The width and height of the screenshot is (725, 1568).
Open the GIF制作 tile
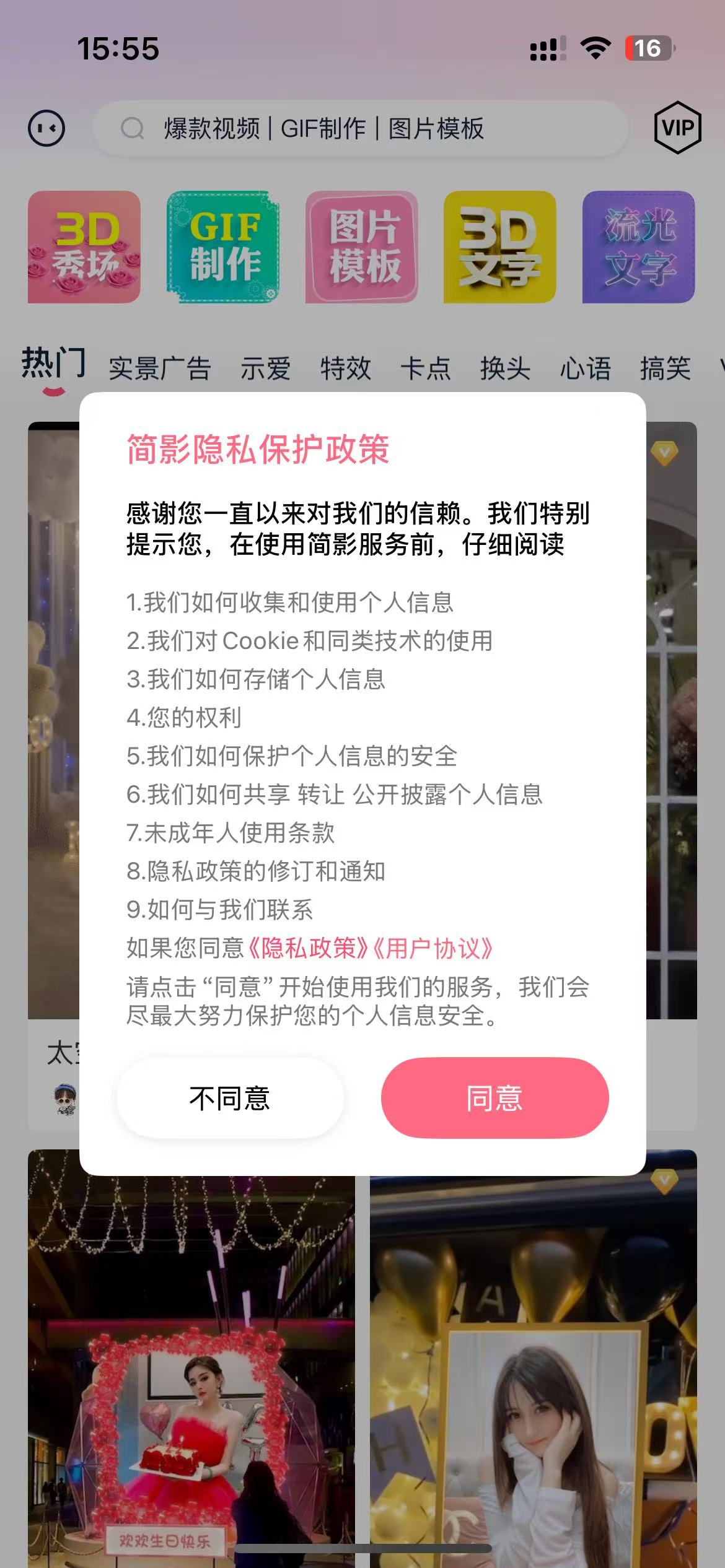pyautogui.click(x=223, y=247)
